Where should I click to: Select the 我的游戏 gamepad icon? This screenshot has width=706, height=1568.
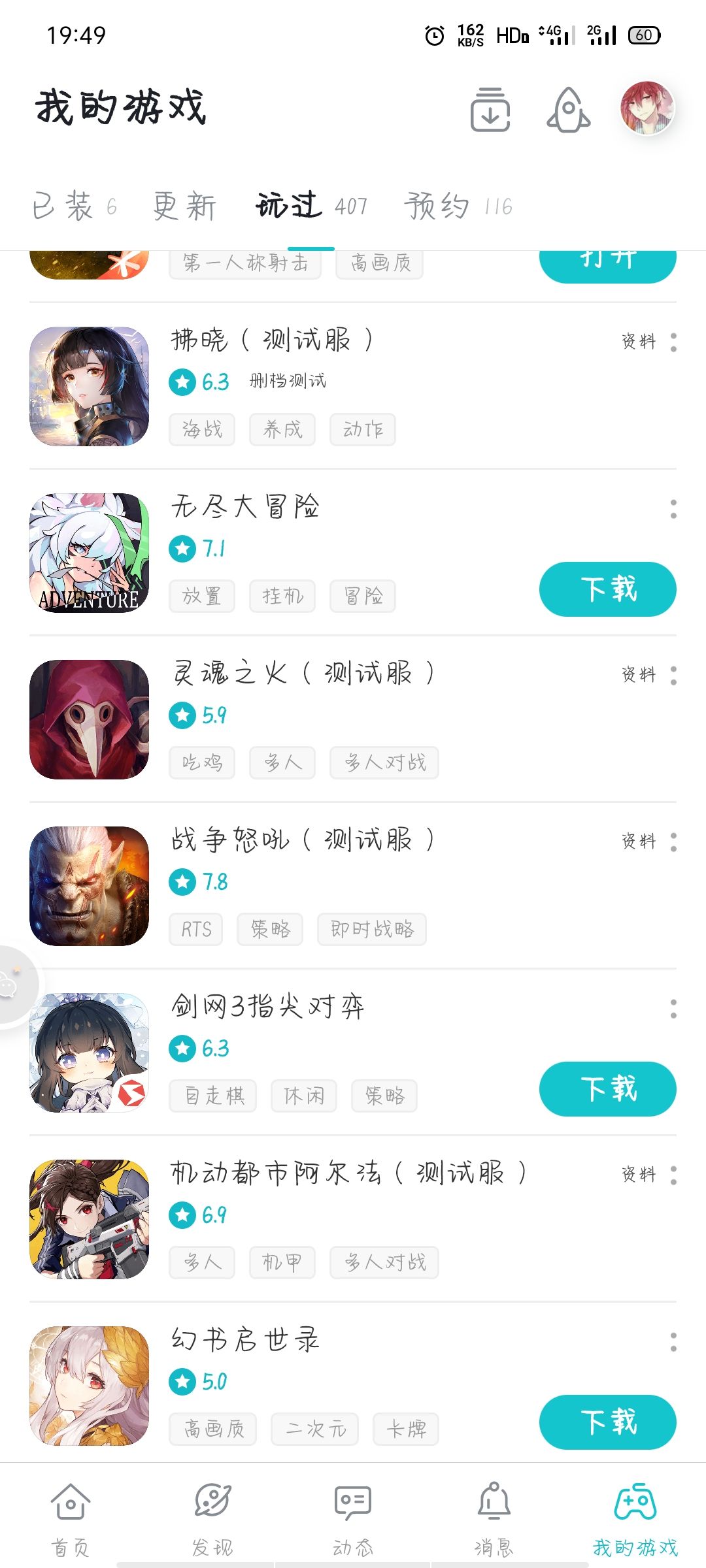[635, 1509]
